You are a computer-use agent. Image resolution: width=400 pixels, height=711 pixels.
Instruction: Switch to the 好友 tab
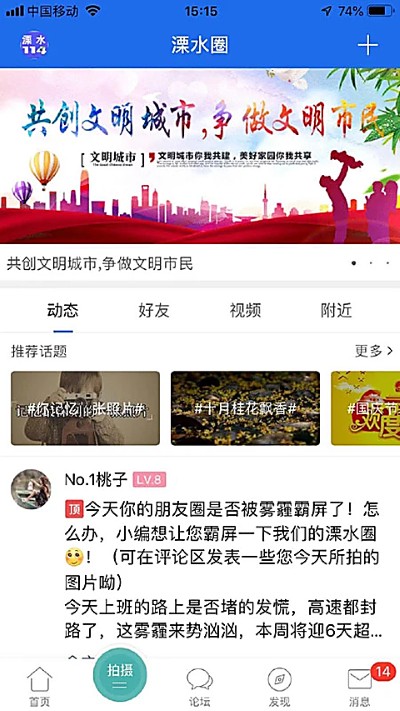coord(154,311)
